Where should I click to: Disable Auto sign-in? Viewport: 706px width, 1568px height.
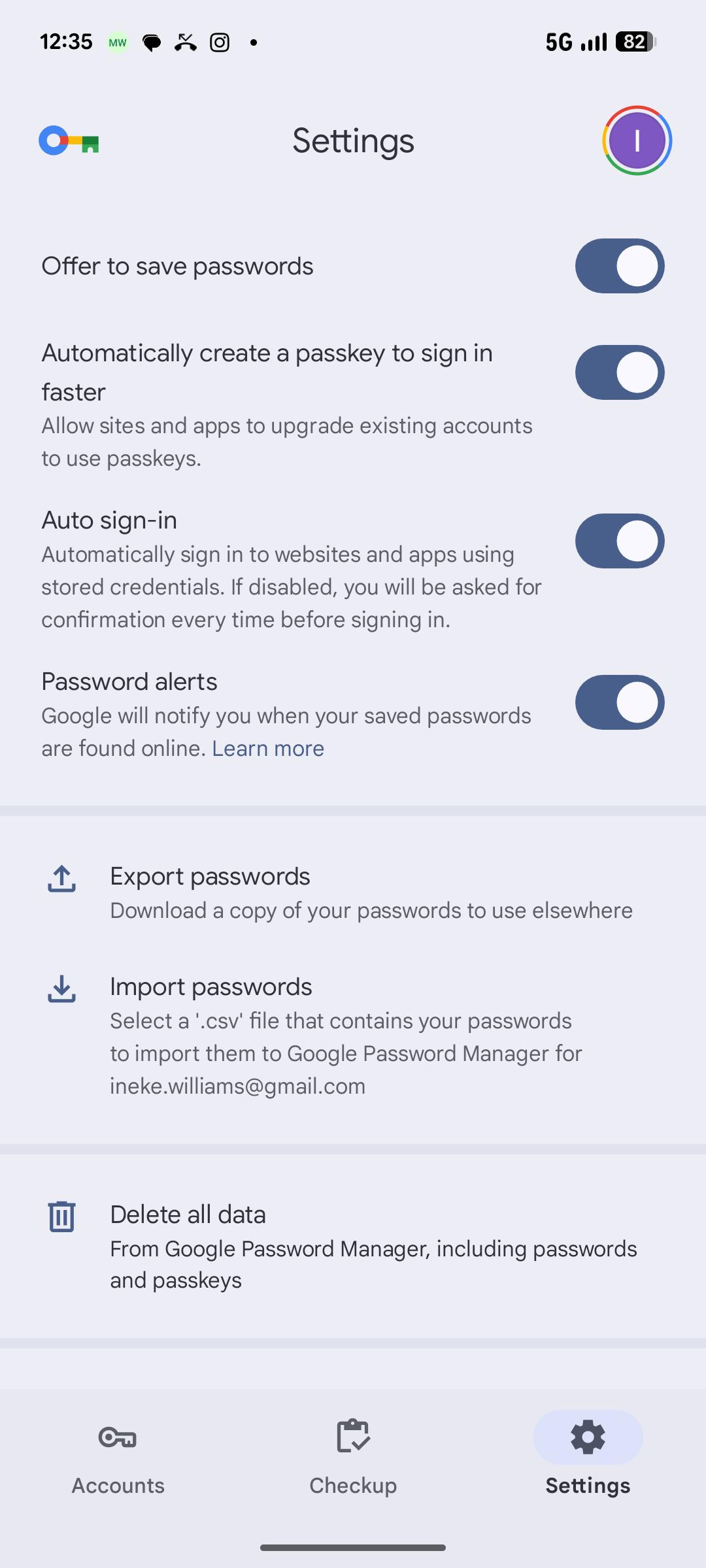click(x=618, y=540)
